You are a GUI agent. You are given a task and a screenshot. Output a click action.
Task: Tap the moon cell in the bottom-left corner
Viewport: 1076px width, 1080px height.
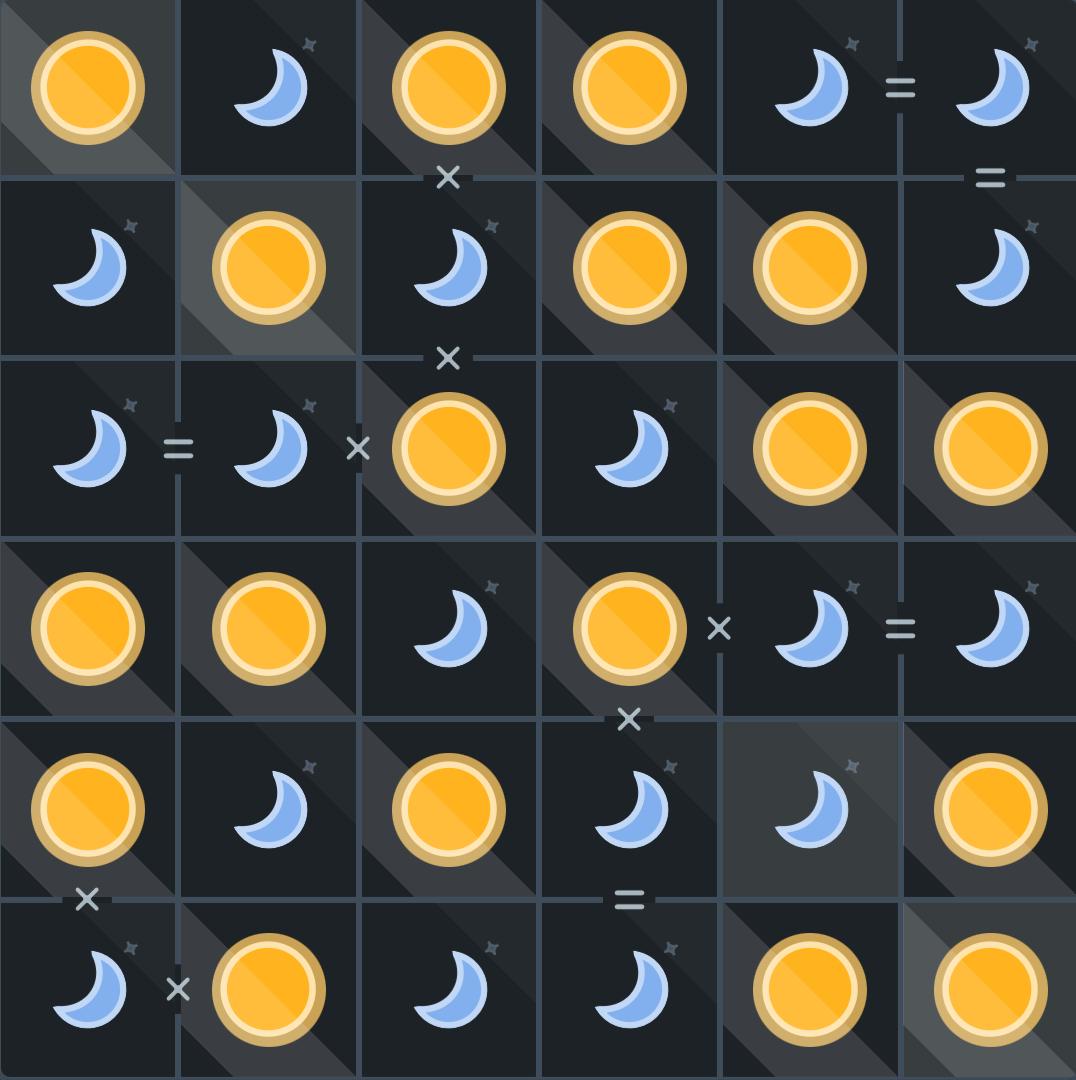(88, 990)
